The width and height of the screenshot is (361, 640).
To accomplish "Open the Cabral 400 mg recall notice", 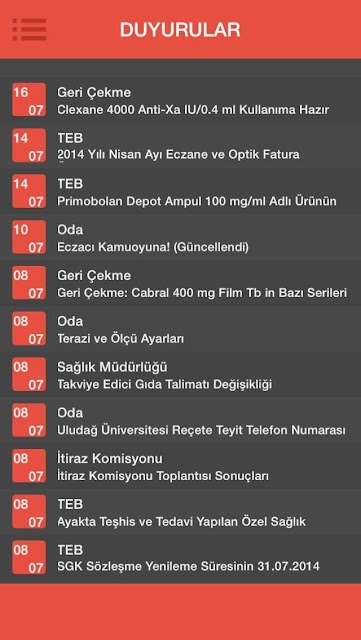I will [180, 283].
